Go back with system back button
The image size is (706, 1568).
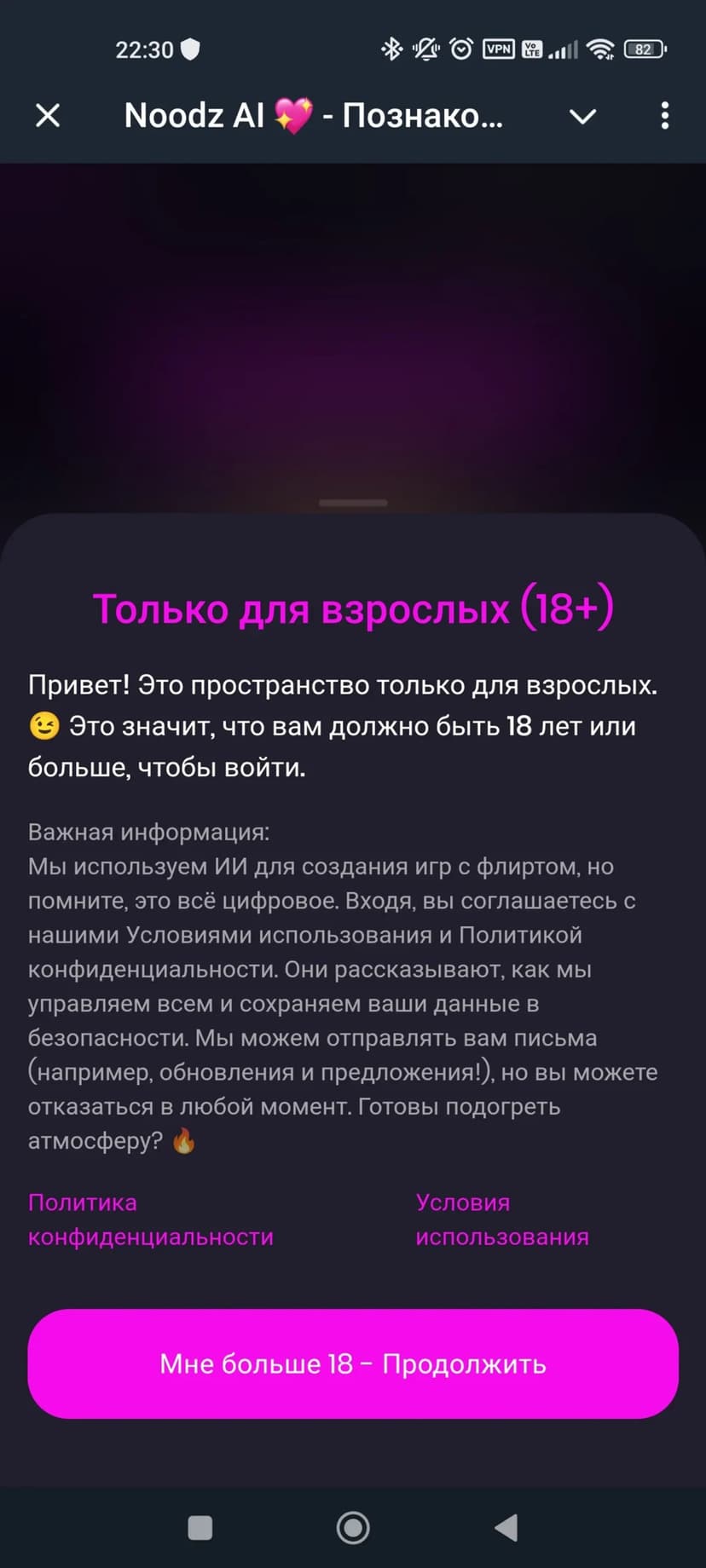[x=506, y=1528]
